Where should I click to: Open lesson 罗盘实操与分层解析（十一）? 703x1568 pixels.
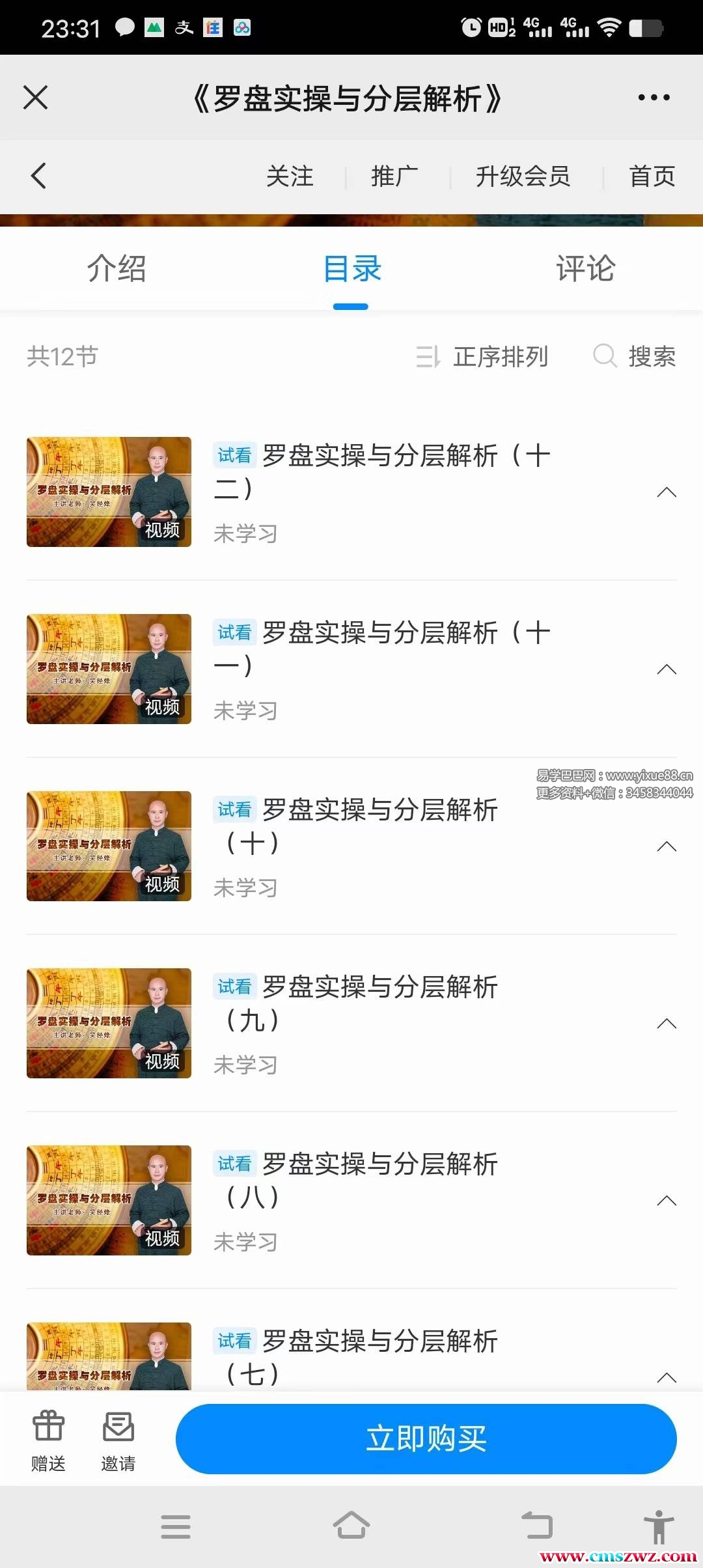point(381,649)
